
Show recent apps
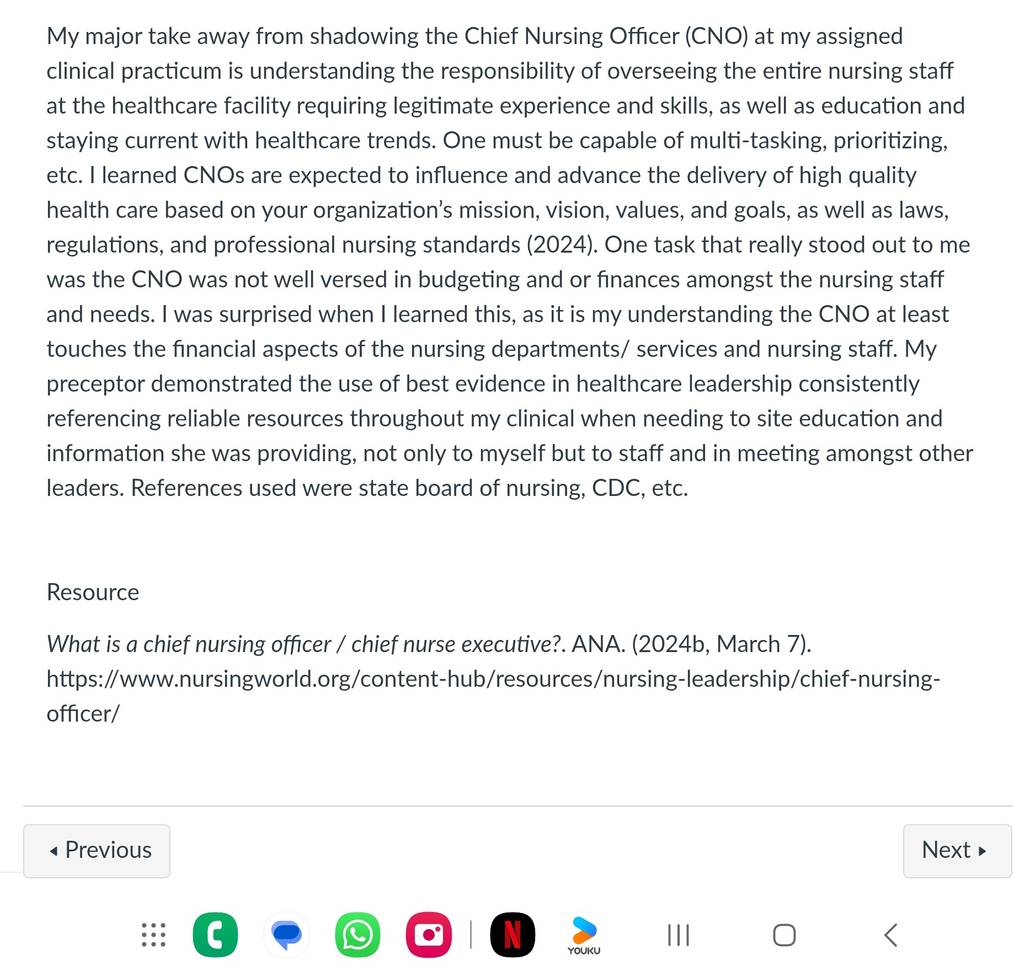[679, 935]
